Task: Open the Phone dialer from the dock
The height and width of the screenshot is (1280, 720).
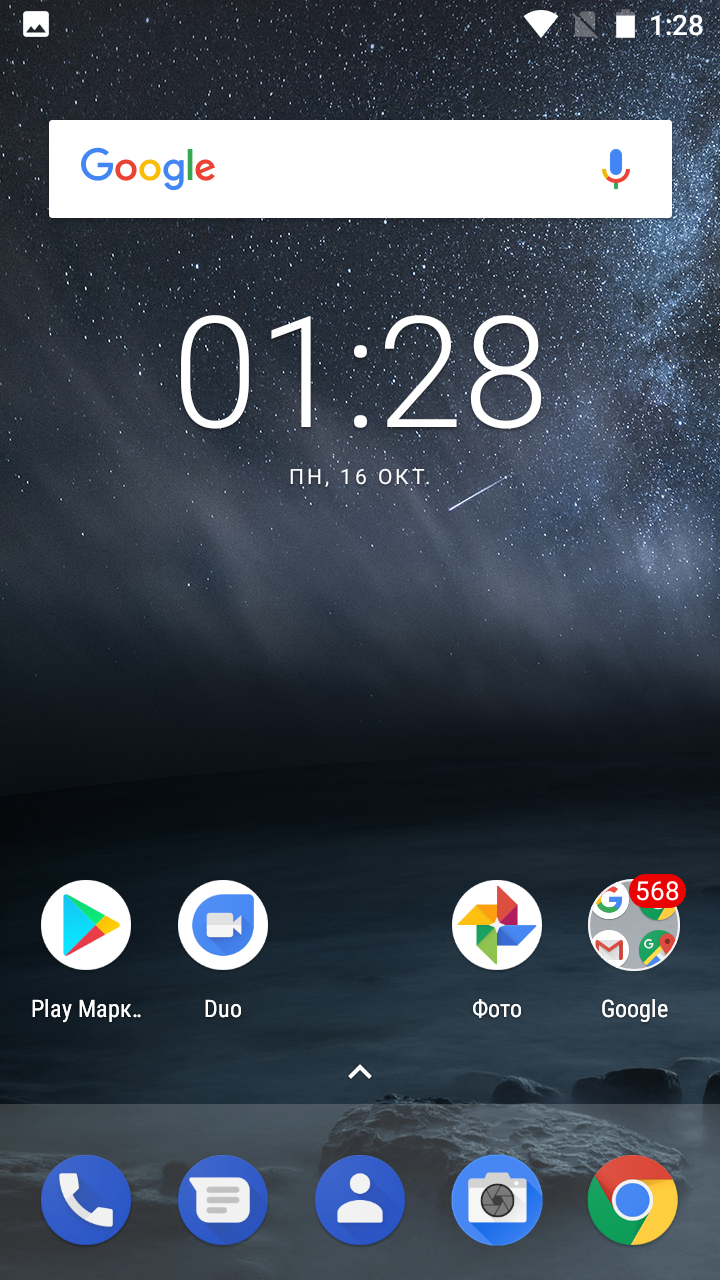Action: pyautogui.click(x=86, y=1200)
